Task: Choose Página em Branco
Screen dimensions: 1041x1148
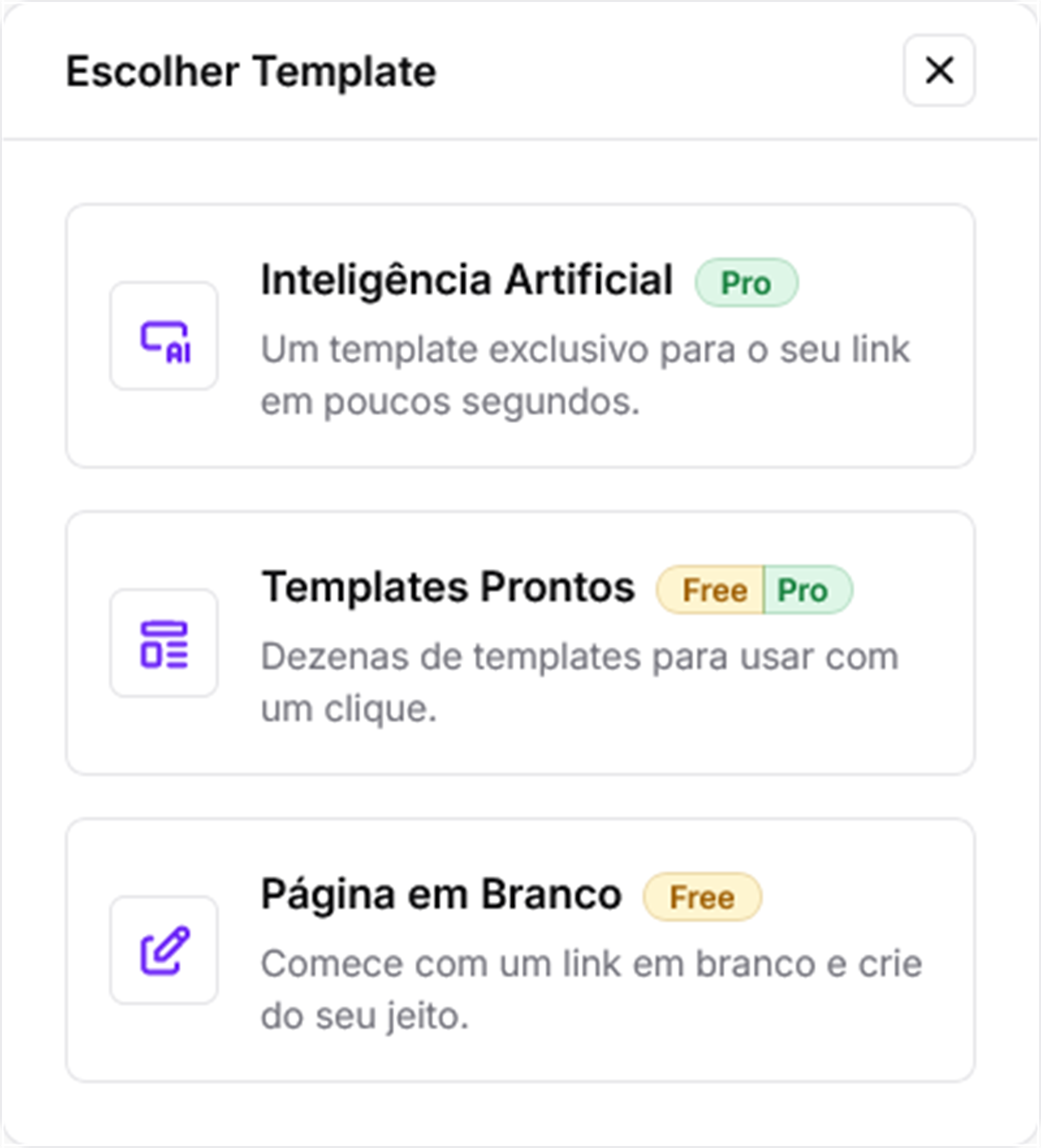Action: 519,950
